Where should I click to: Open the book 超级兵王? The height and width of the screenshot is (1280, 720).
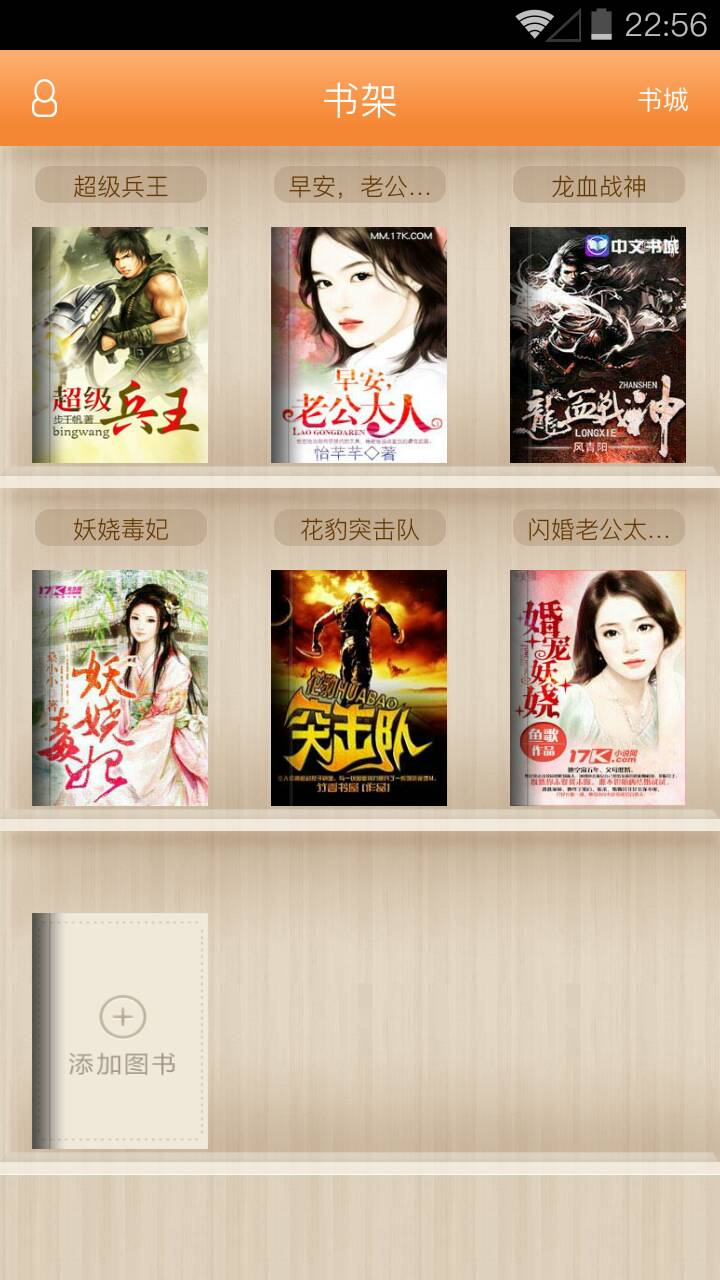pos(120,344)
